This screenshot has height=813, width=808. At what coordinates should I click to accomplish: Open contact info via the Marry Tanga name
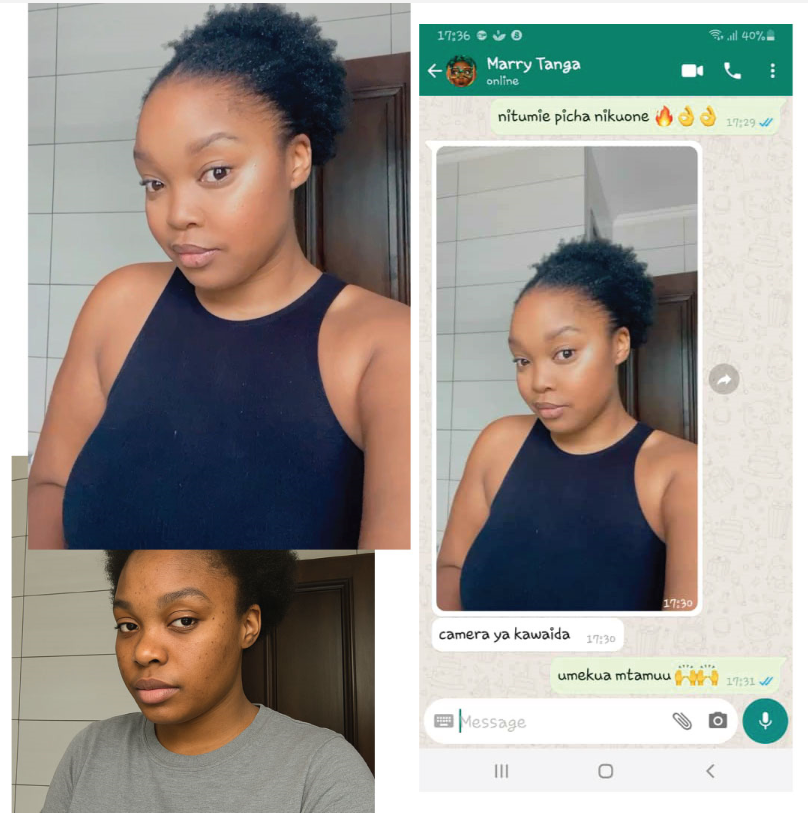coord(534,64)
